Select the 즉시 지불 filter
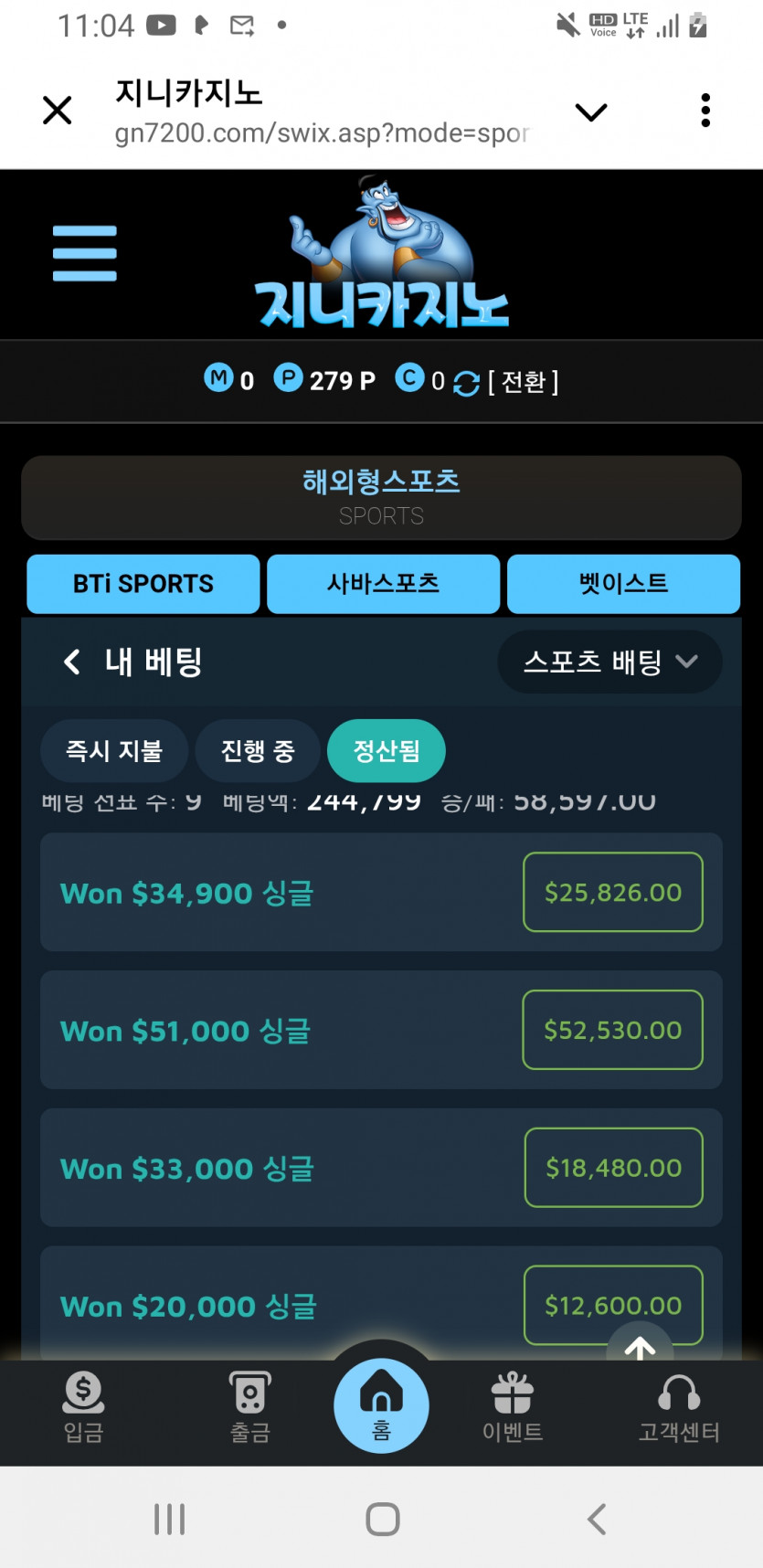The height and width of the screenshot is (1568, 763). click(114, 751)
